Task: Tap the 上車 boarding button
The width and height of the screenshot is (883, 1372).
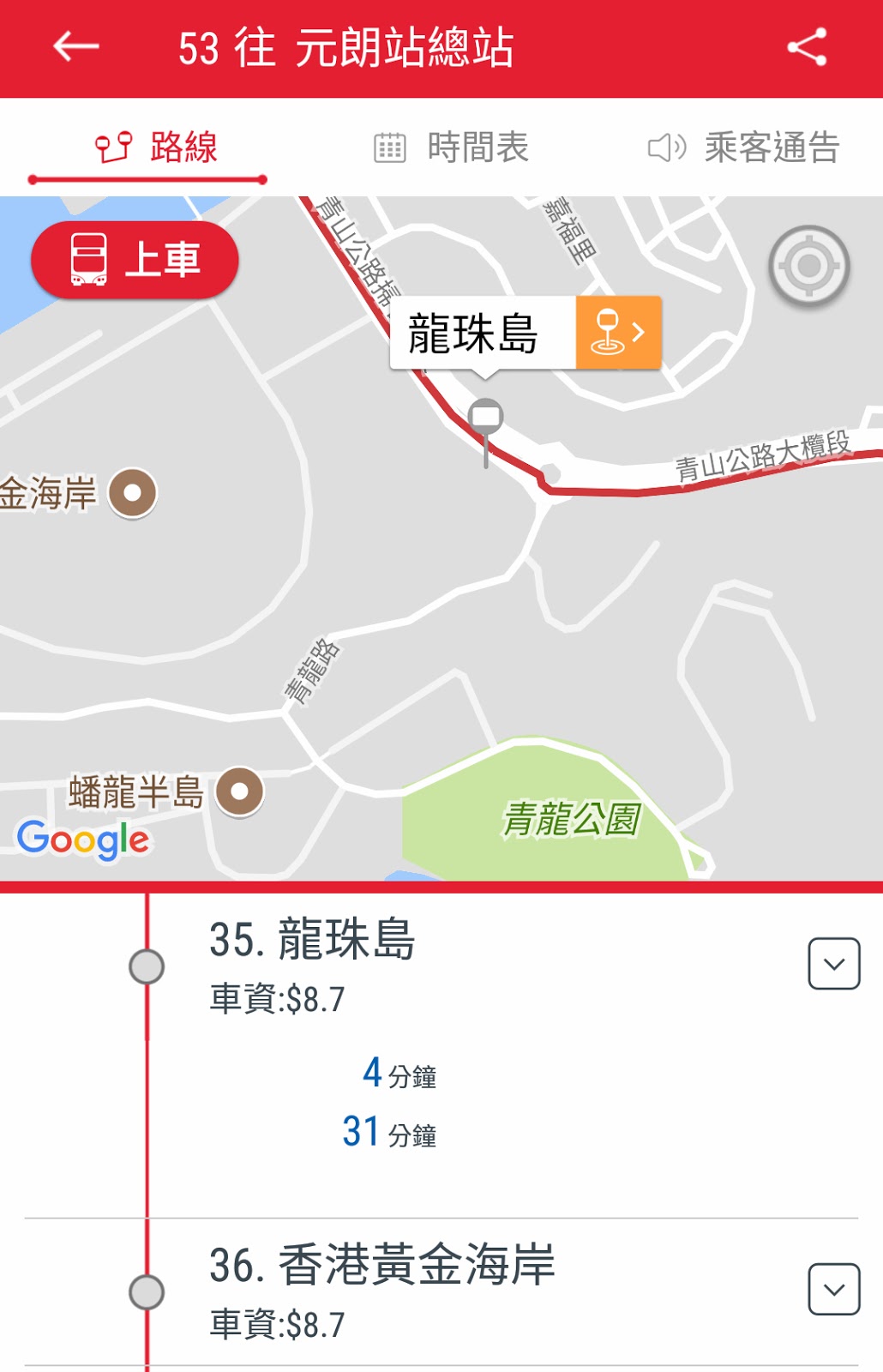Action: [135, 260]
